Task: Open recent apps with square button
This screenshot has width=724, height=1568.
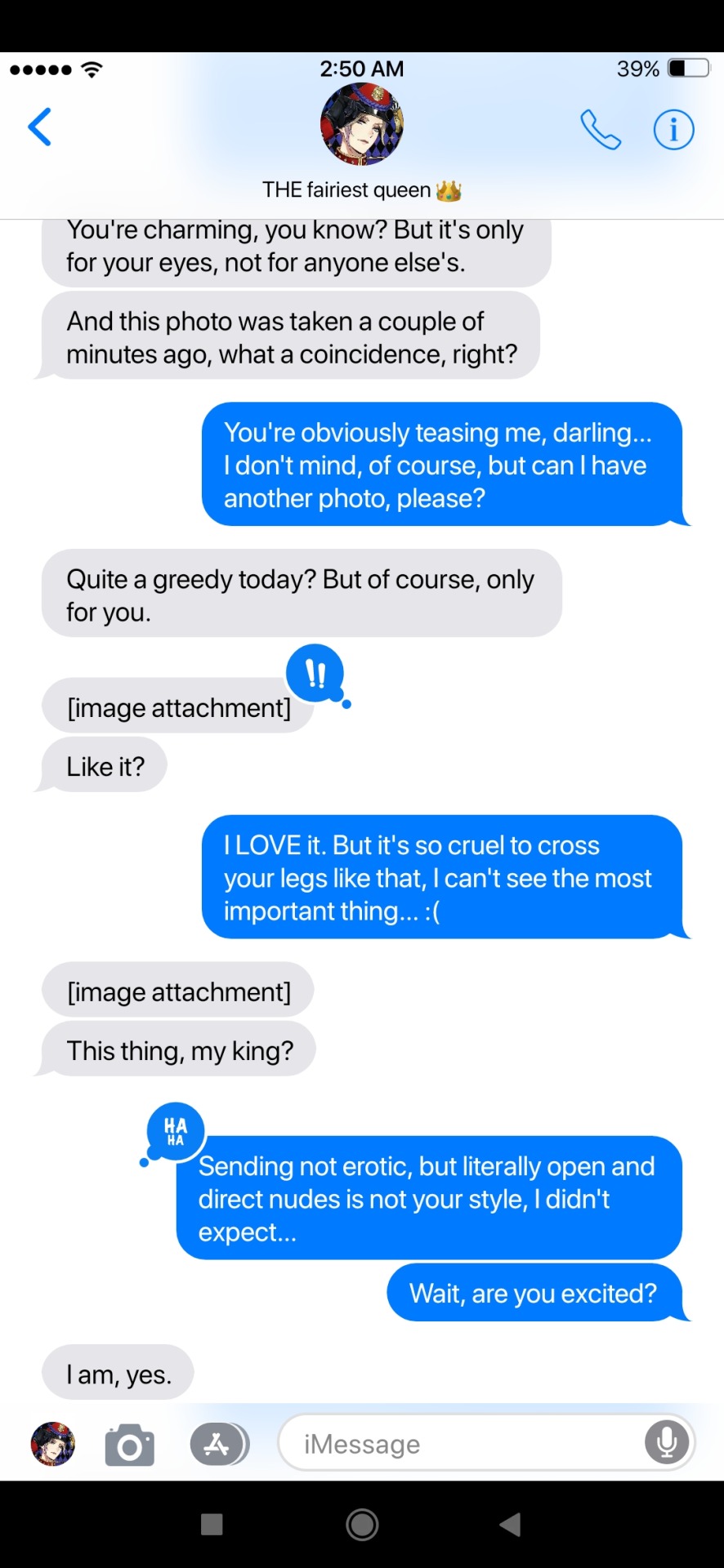Action: [212, 1524]
